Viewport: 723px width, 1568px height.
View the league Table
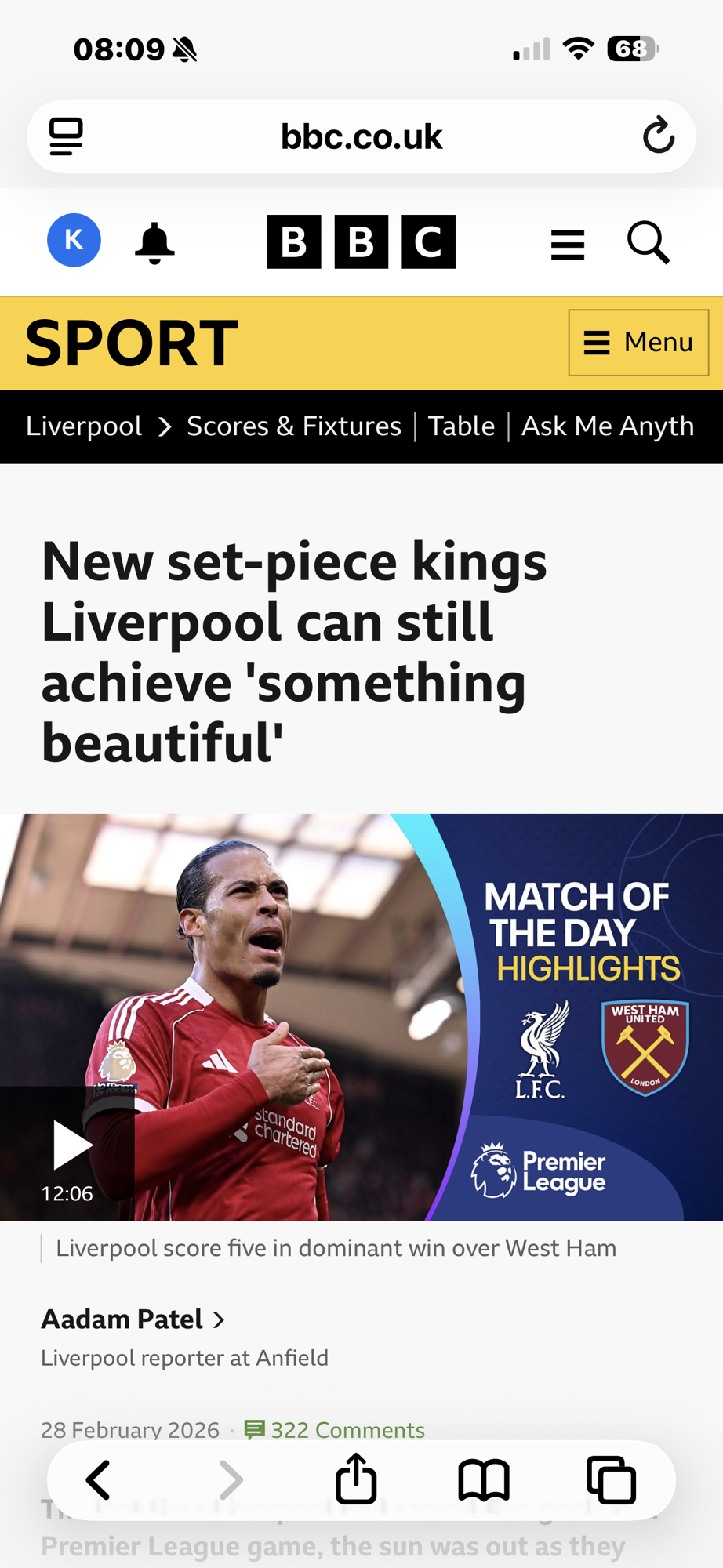[461, 426]
